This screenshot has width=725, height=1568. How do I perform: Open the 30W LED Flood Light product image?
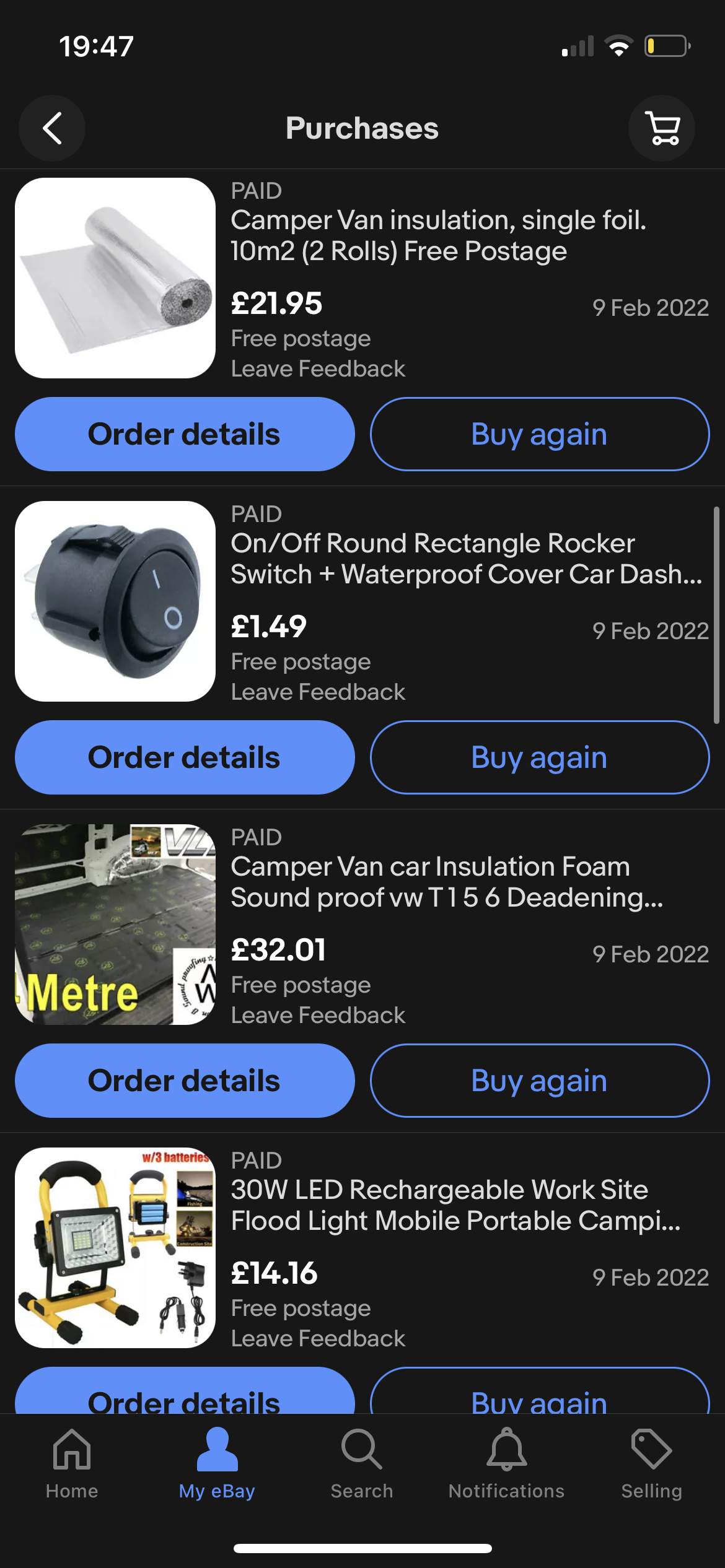[115, 1248]
